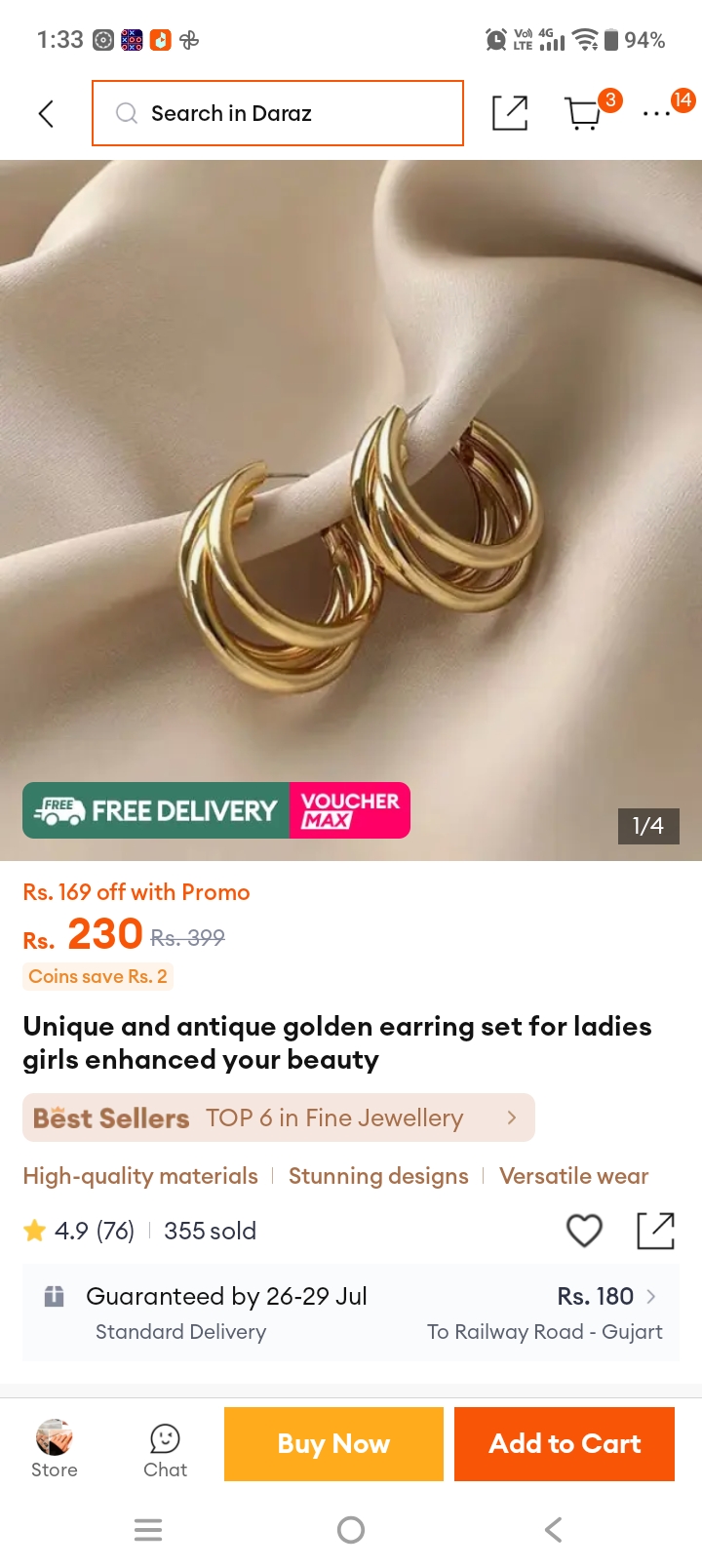
Task: Open the shopping cart
Action: pyautogui.click(x=585, y=113)
